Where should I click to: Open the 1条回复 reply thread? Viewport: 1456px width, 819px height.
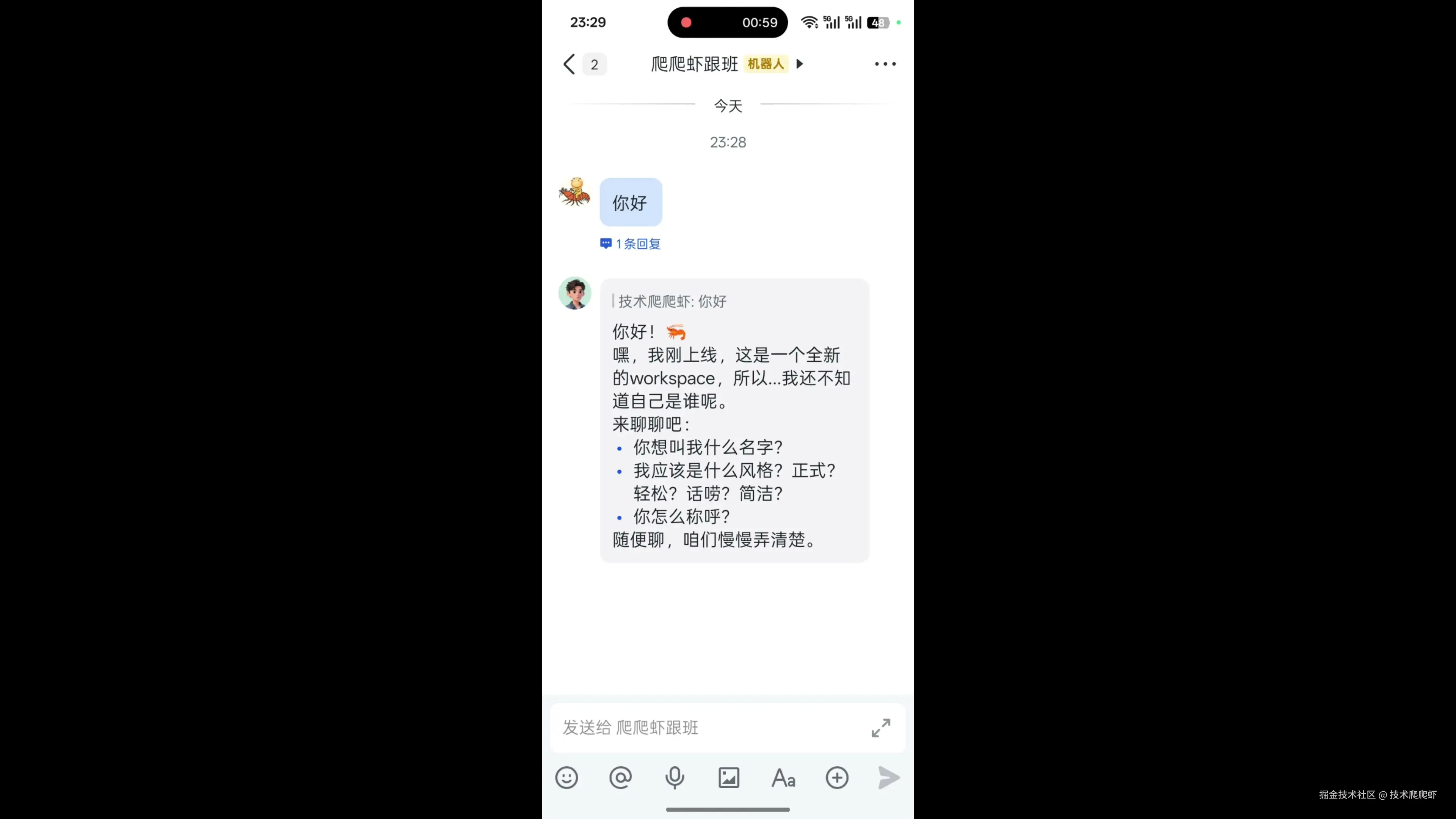tap(631, 243)
